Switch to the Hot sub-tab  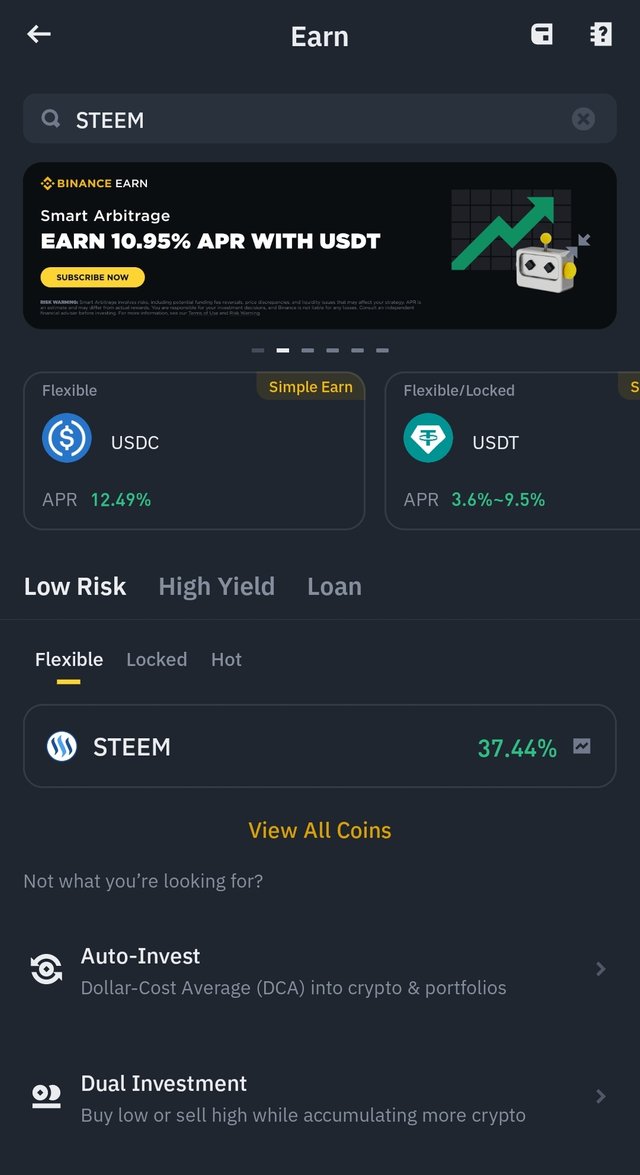pos(226,659)
